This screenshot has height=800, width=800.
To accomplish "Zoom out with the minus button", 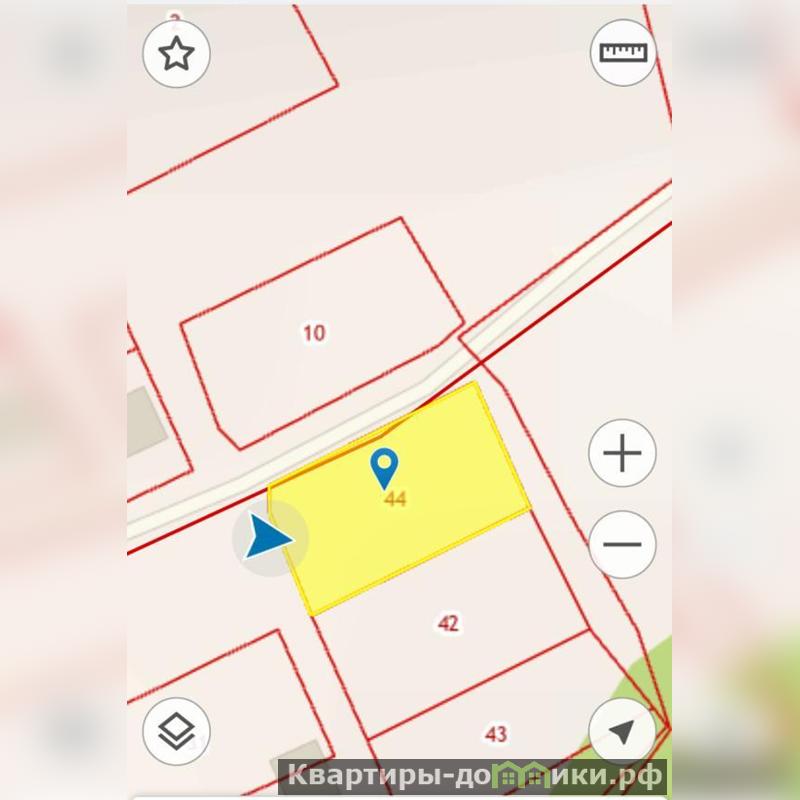I will point(622,545).
